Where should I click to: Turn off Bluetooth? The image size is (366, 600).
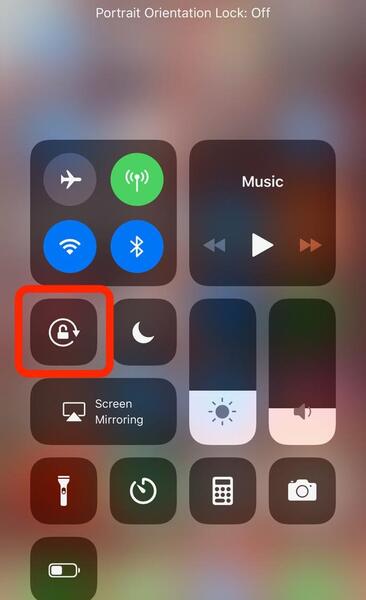click(x=137, y=246)
